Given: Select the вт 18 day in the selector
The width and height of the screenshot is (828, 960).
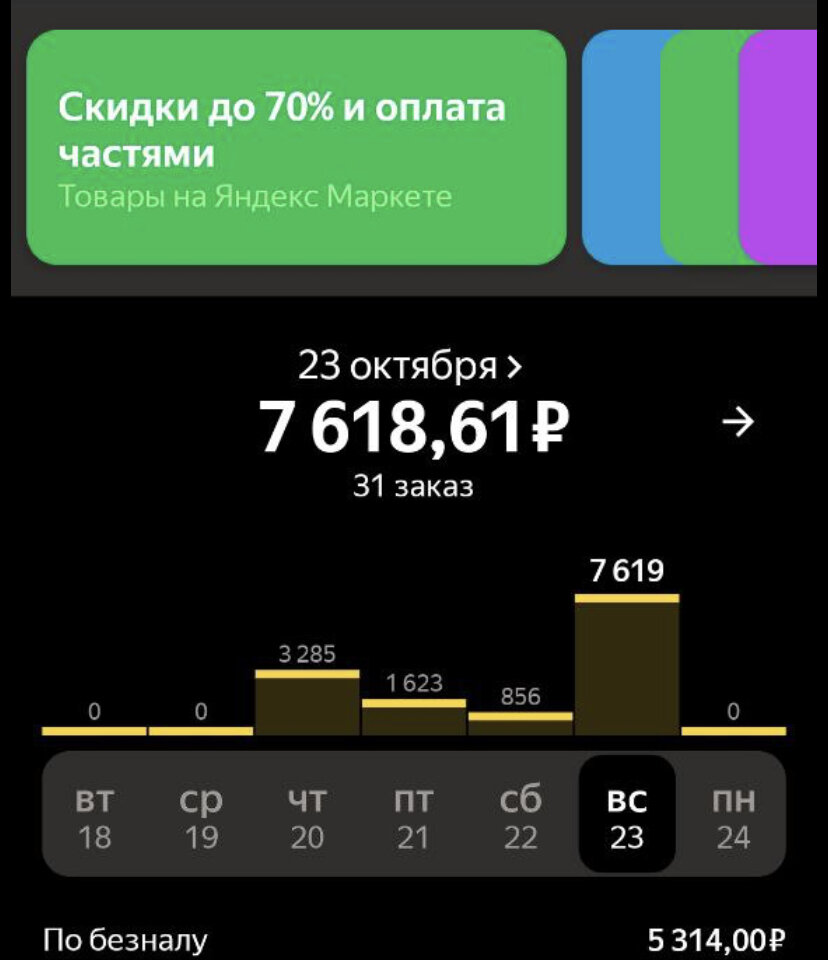Looking at the screenshot, I should [94, 812].
